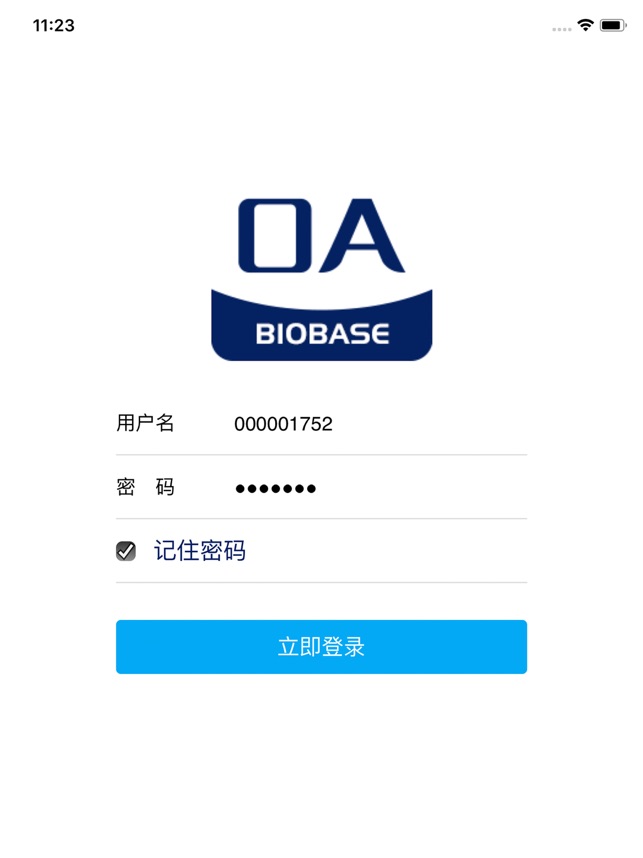Tap the username field showing 000001752
This screenshot has height=858, width=643.
378,424
